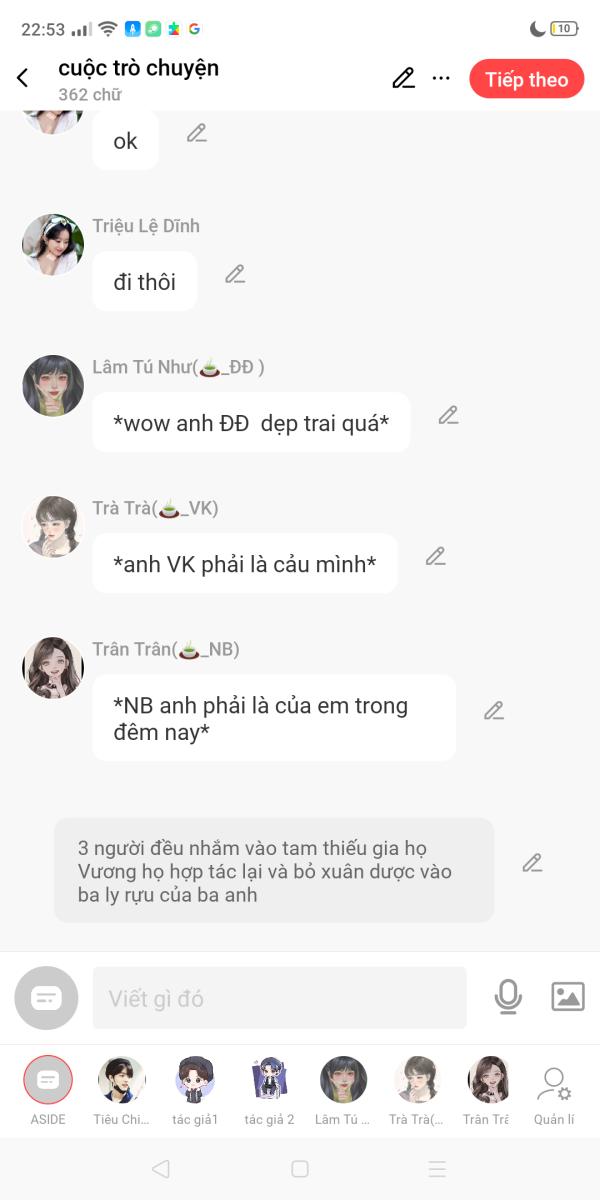Screen dimensions: 600x1200
Task: Edit the grey narration about tam thiếu gia
Action: coord(532,863)
